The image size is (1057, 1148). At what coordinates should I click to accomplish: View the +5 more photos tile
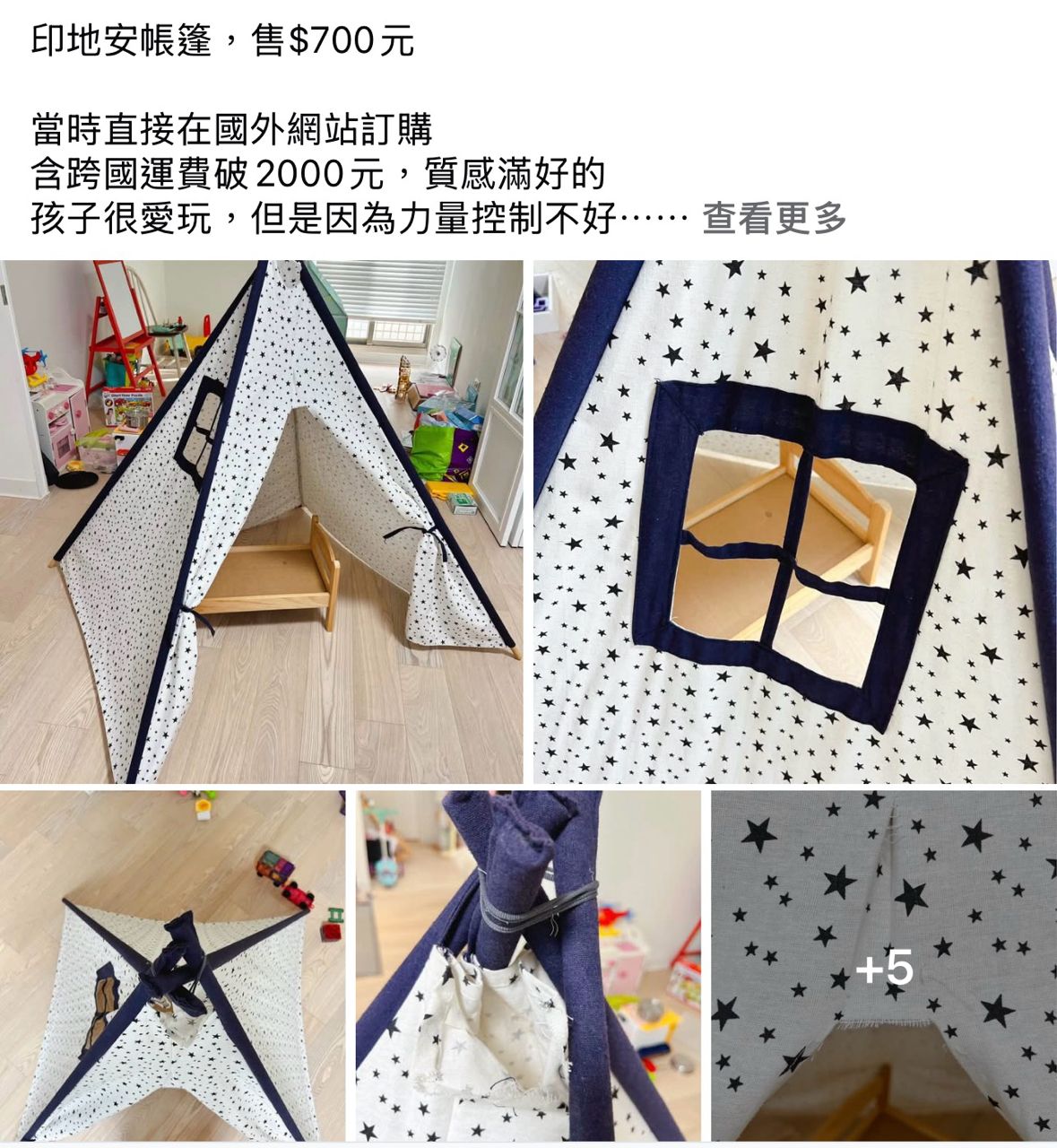[x=884, y=966]
